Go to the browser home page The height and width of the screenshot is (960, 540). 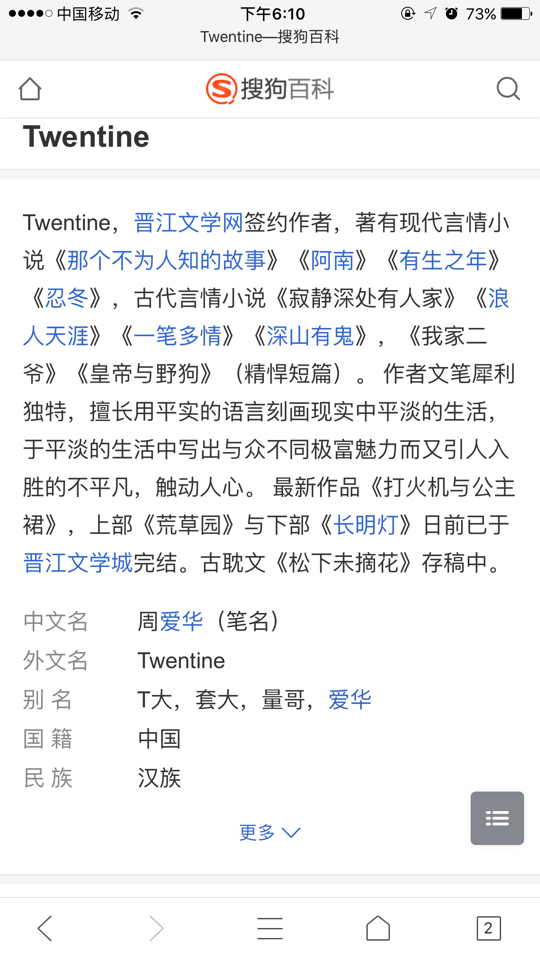click(x=378, y=928)
